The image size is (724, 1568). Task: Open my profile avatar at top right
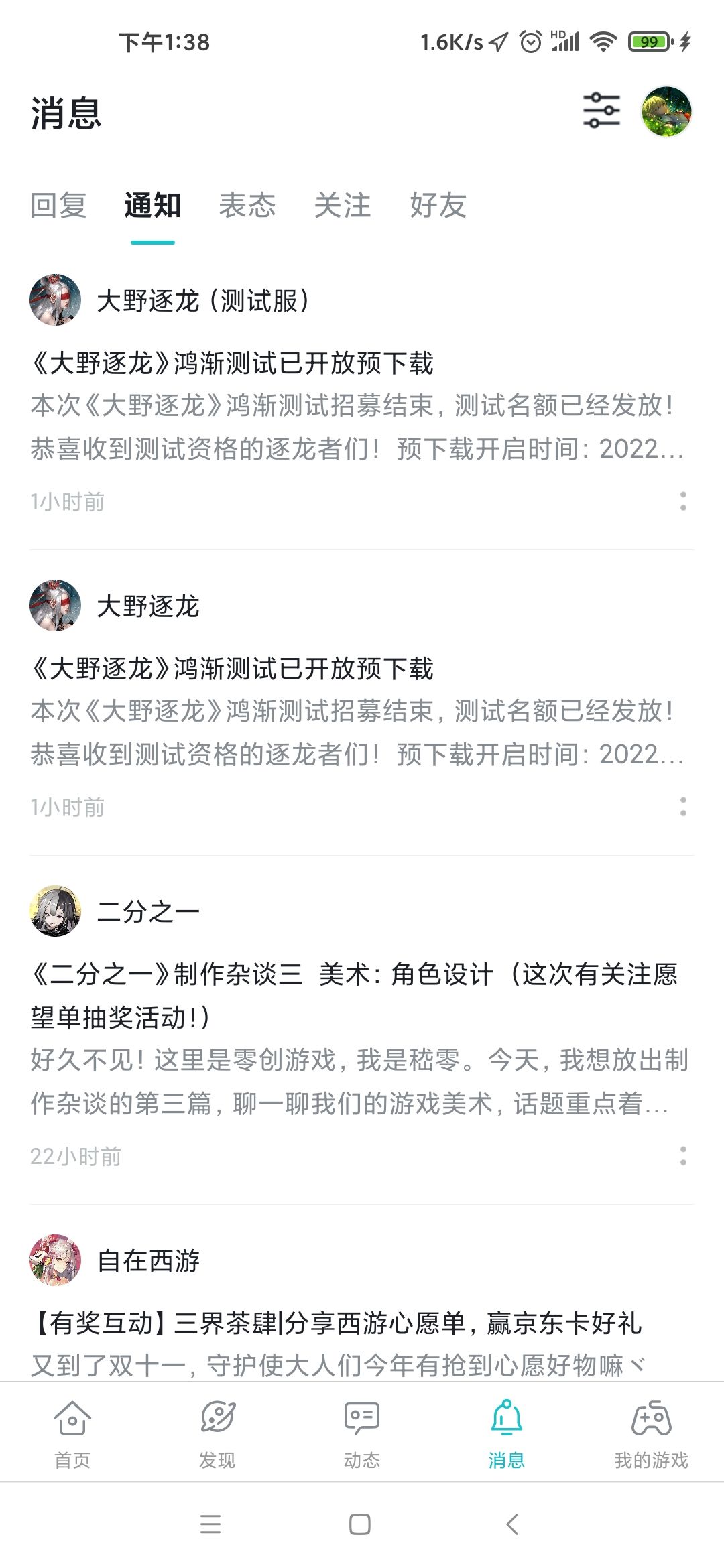[x=666, y=111]
